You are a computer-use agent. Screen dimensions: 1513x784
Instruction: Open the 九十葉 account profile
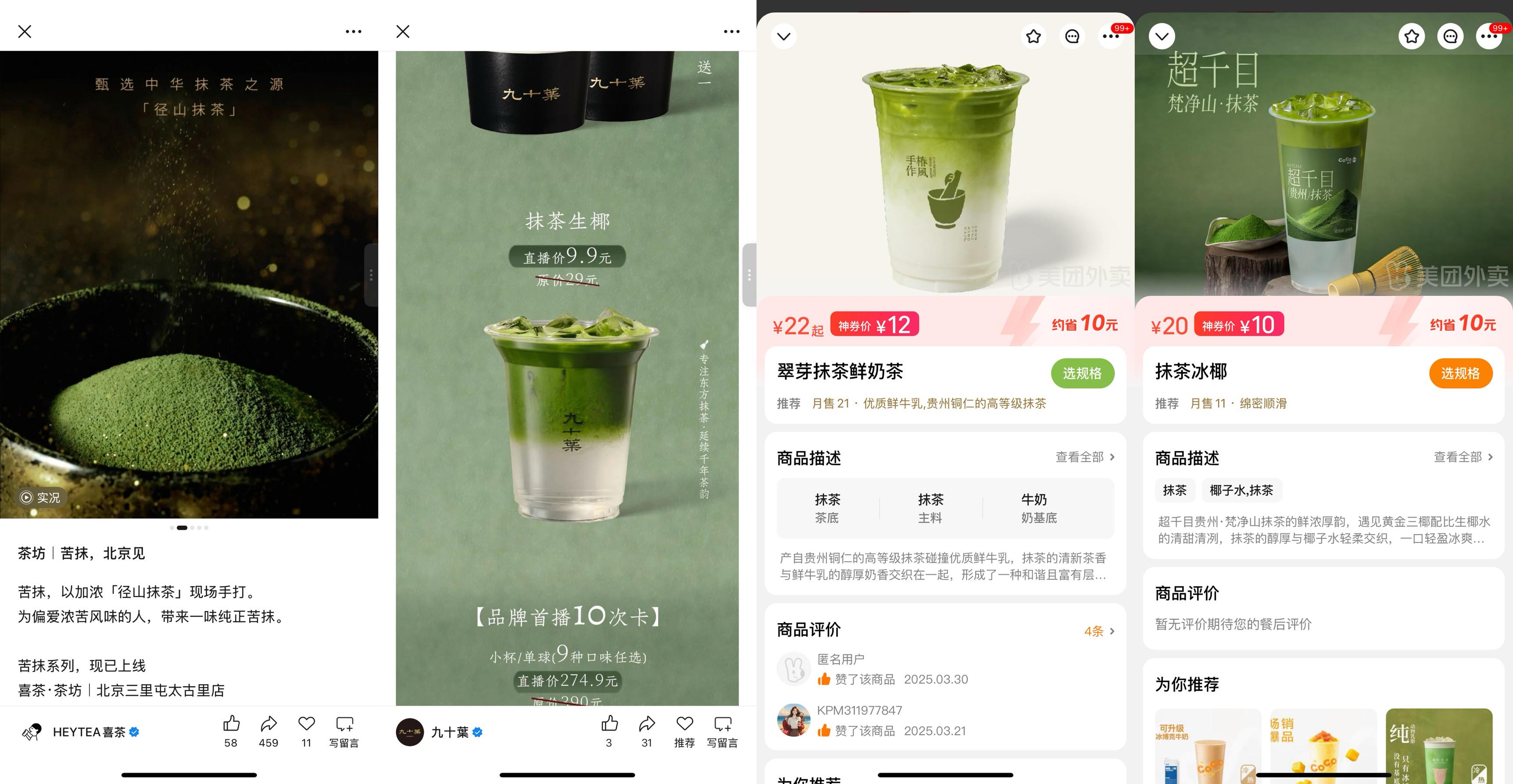click(449, 732)
